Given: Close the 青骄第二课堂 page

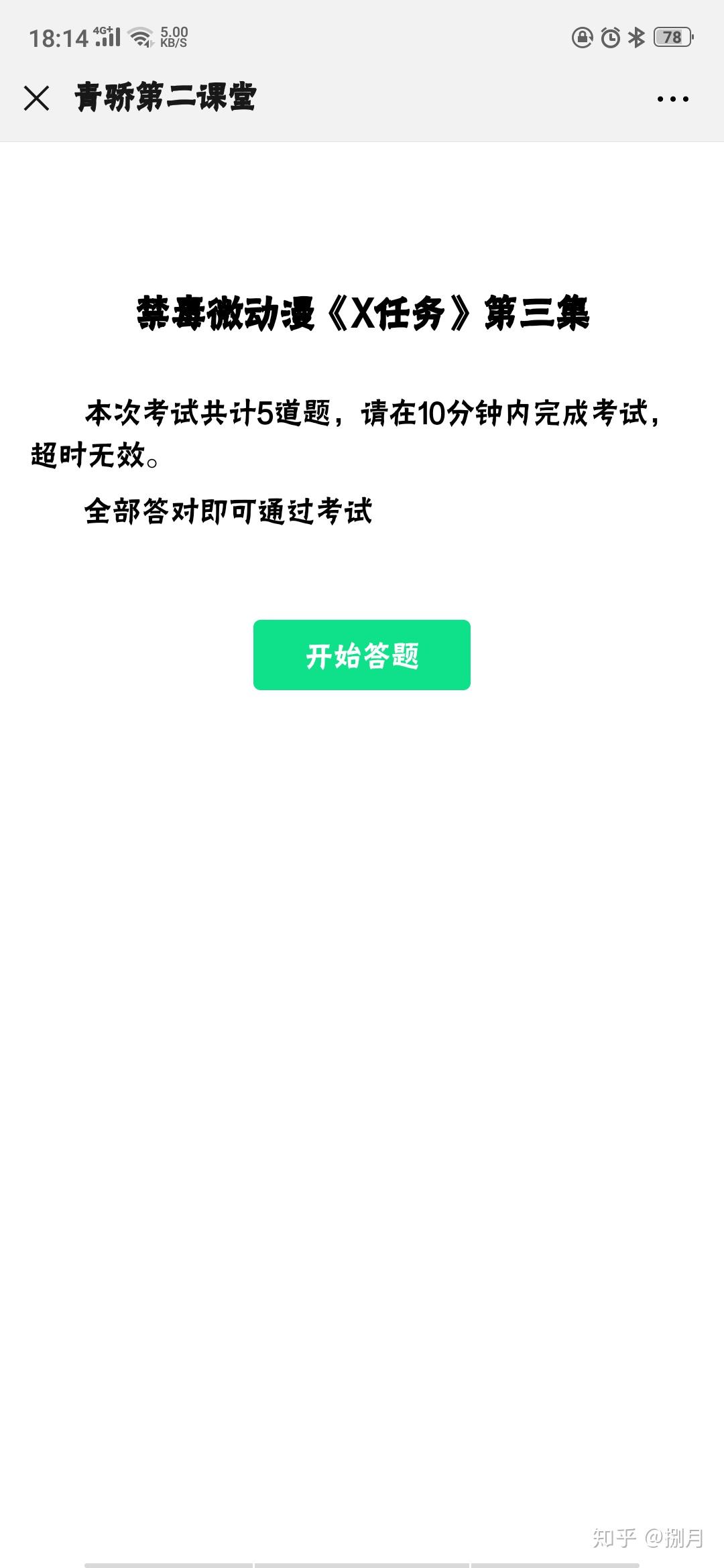Looking at the screenshot, I should [36, 99].
